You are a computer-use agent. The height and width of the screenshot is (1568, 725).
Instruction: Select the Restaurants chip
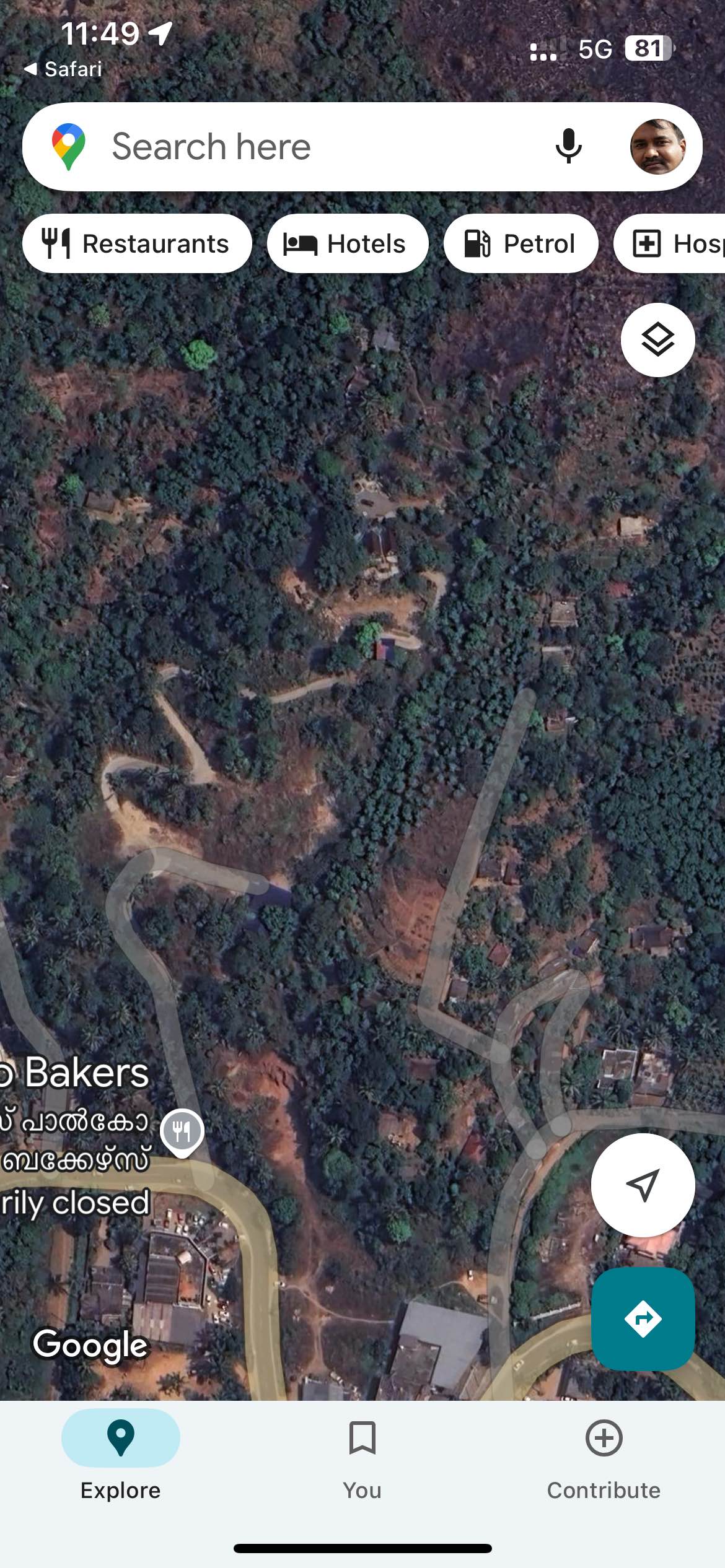[x=137, y=243]
